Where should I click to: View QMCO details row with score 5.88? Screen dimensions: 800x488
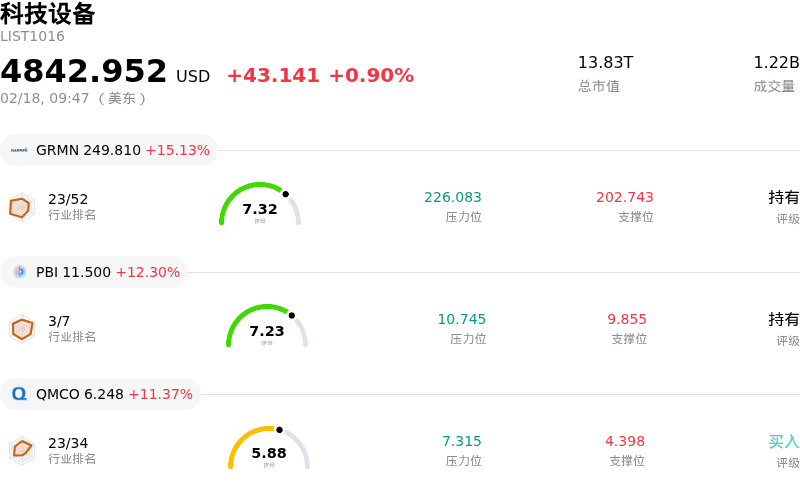pos(400,450)
